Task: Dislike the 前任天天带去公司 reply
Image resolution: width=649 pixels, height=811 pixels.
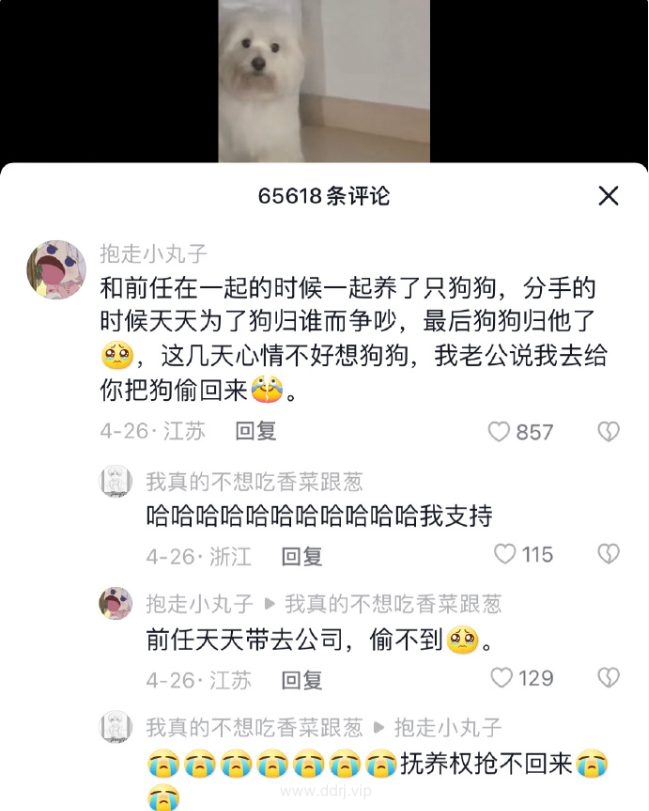Action: pyautogui.click(x=608, y=678)
